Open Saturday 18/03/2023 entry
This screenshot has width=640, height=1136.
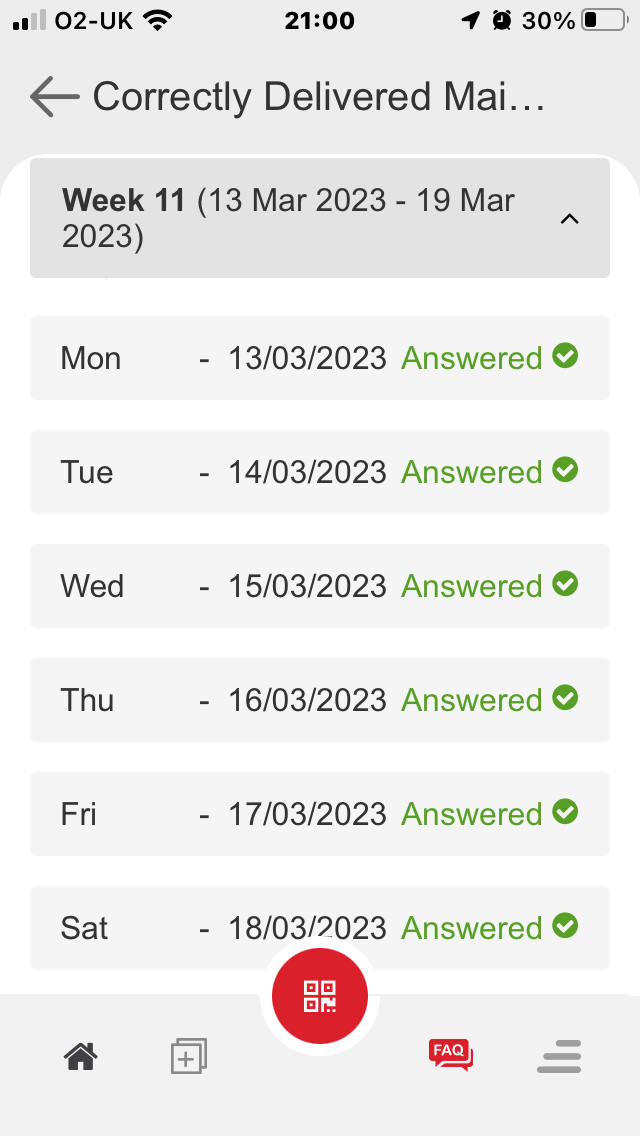(x=320, y=928)
